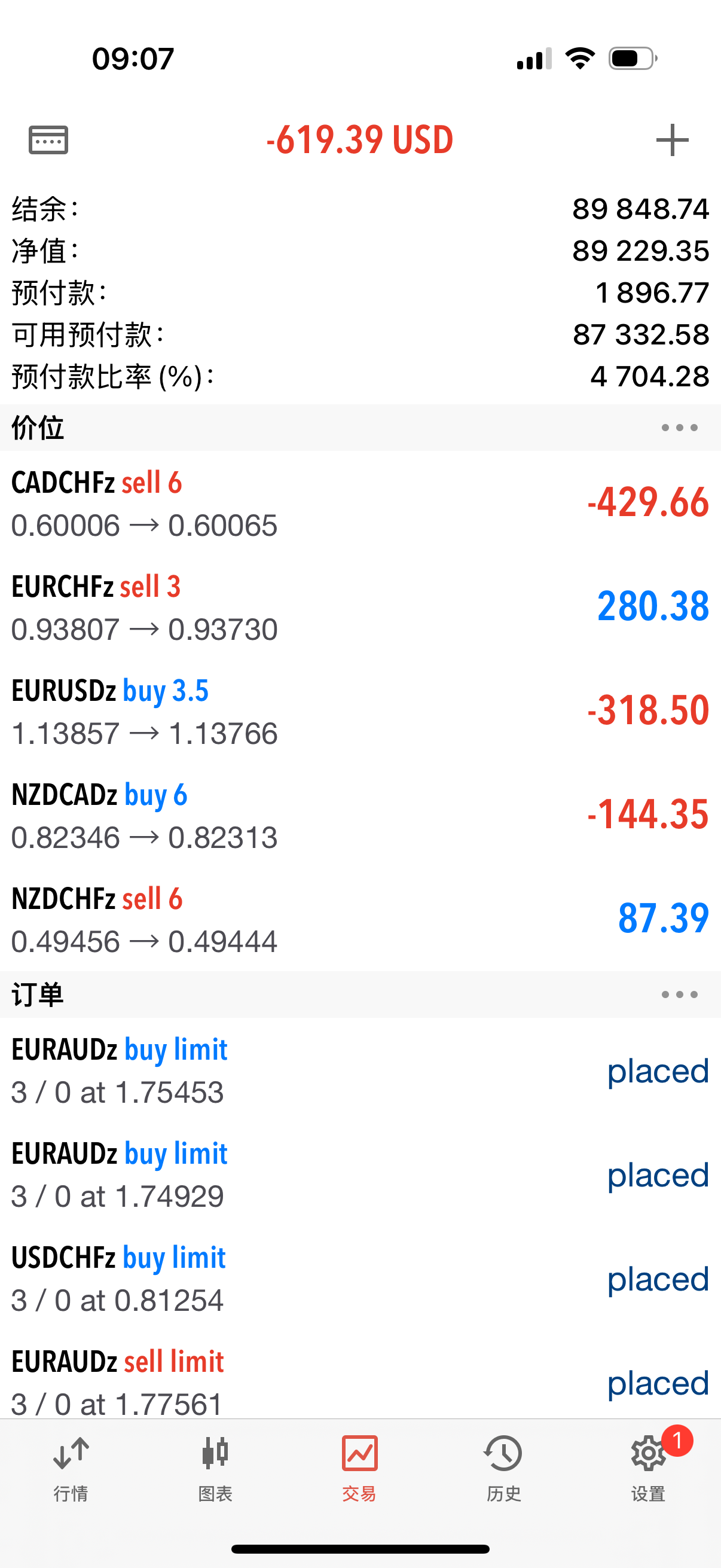Open the accounts card icon
The image size is (721, 1568).
click(x=48, y=140)
